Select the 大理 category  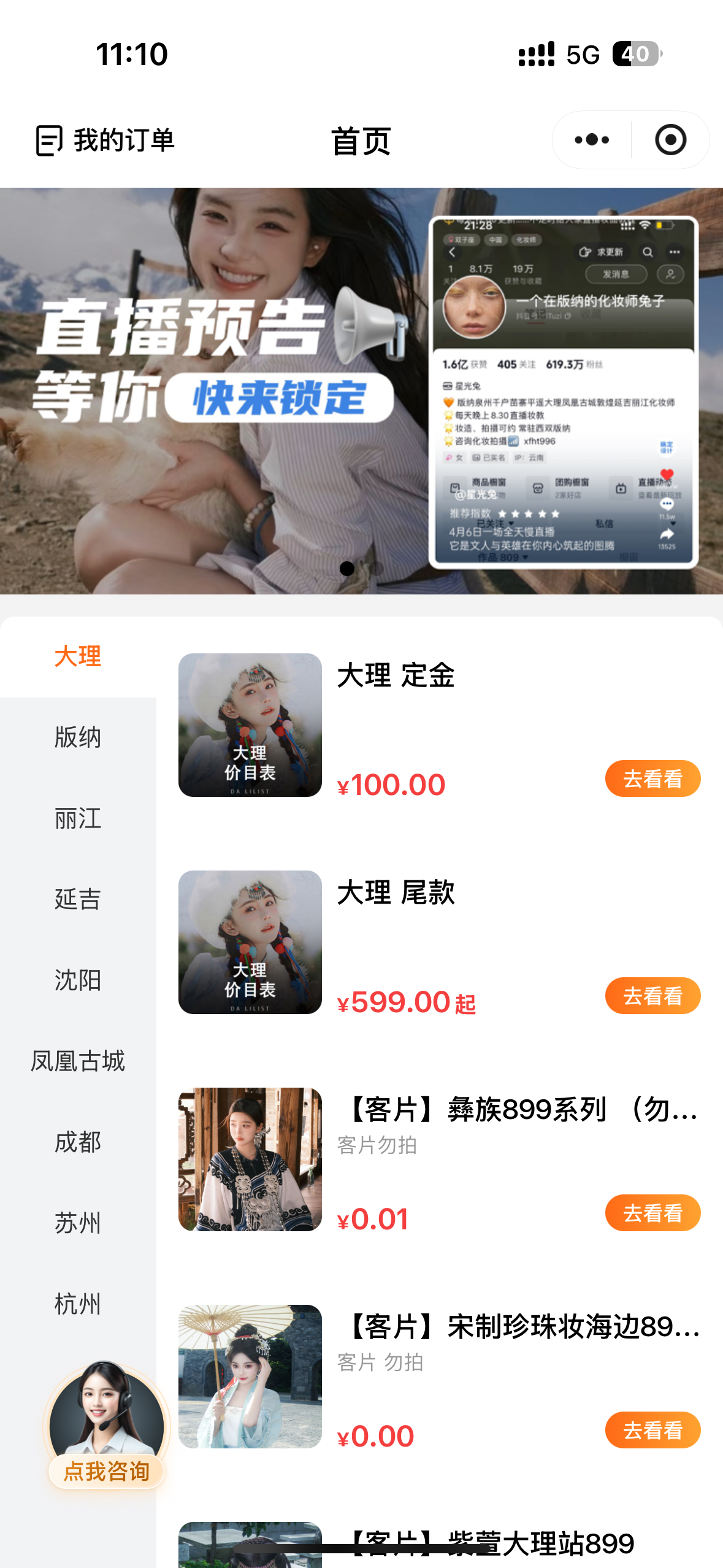(x=78, y=656)
